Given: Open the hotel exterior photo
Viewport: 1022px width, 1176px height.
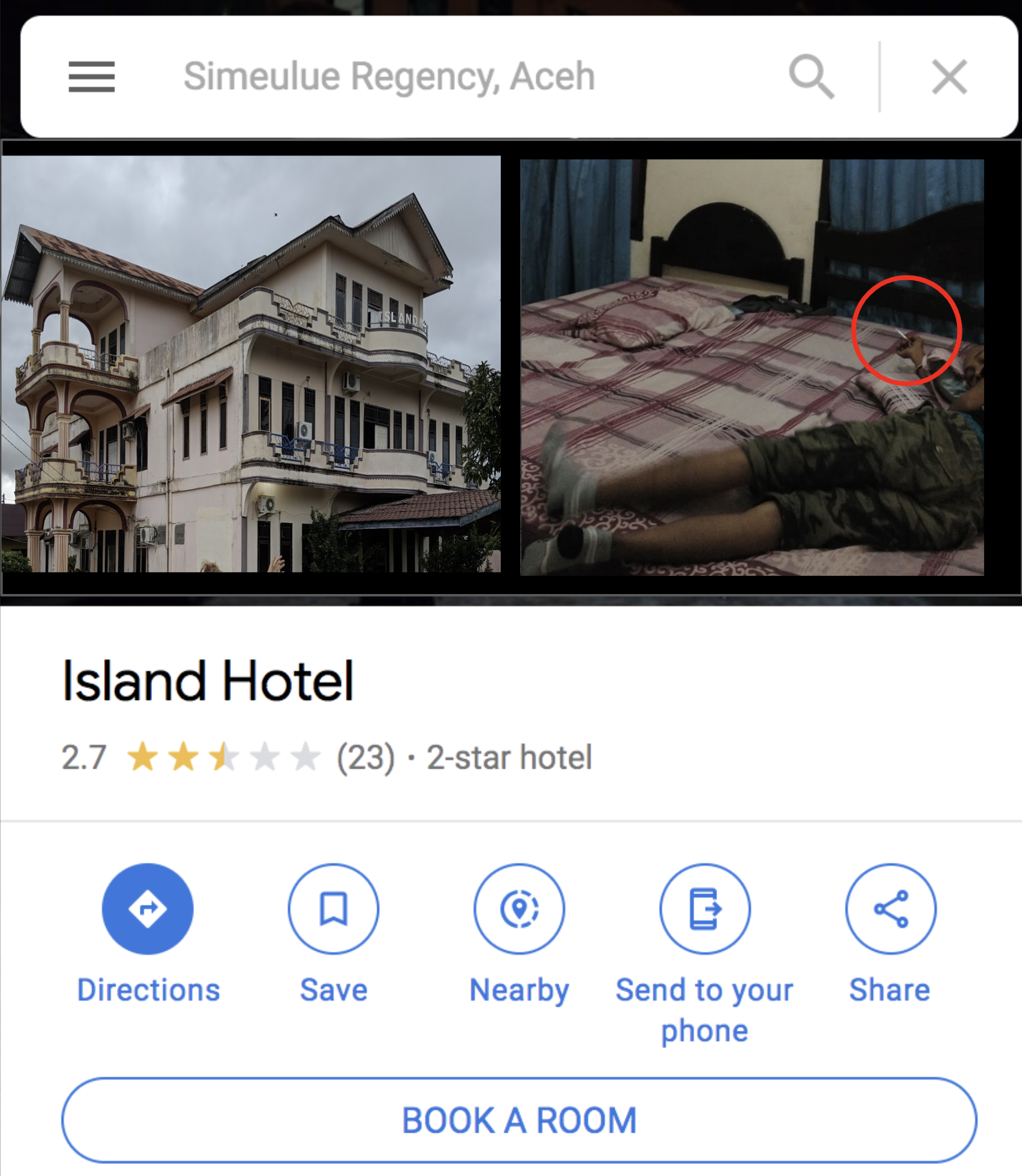Looking at the screenshot, I should 253,367.
